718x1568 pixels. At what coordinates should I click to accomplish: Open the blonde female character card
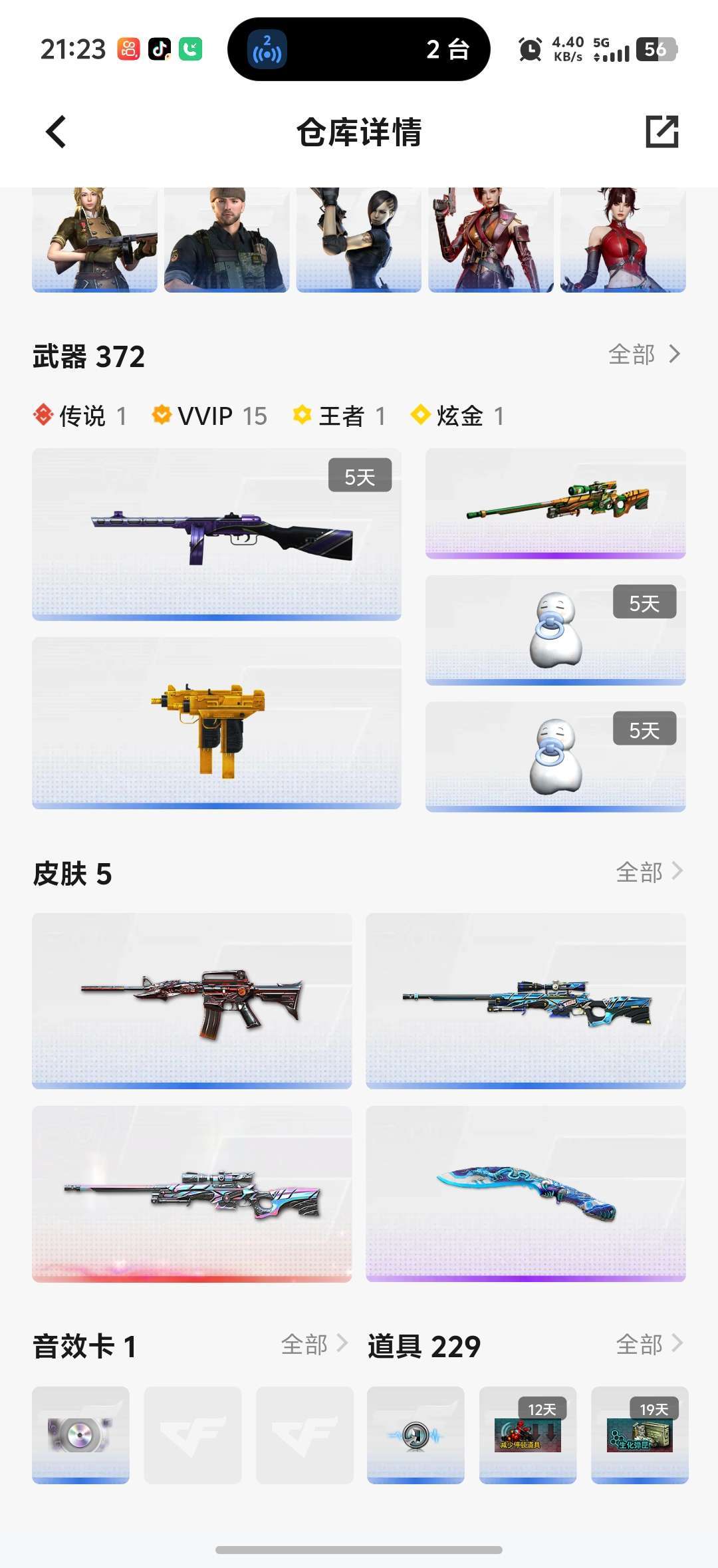pos(95,240)
